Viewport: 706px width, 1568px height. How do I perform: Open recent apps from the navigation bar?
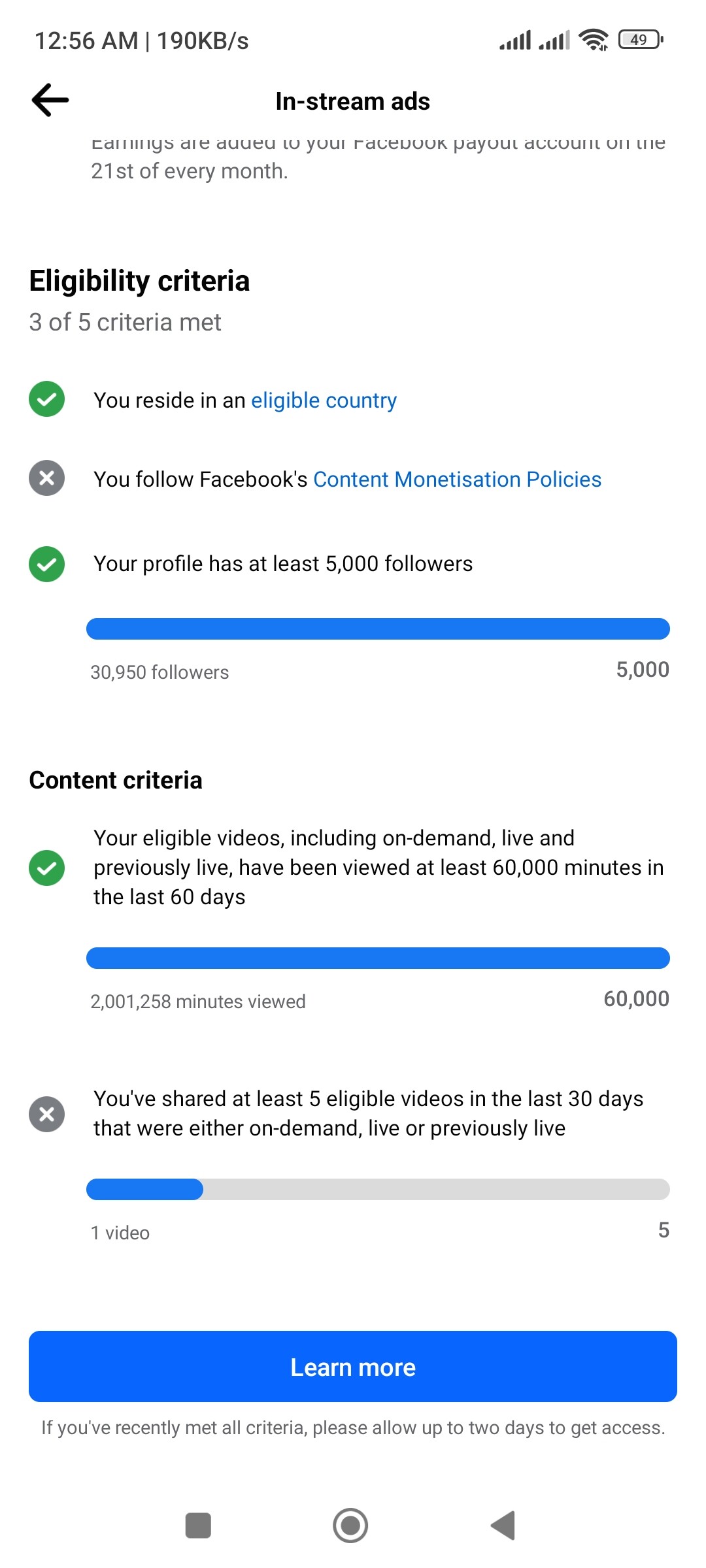tap(198, 1526)
